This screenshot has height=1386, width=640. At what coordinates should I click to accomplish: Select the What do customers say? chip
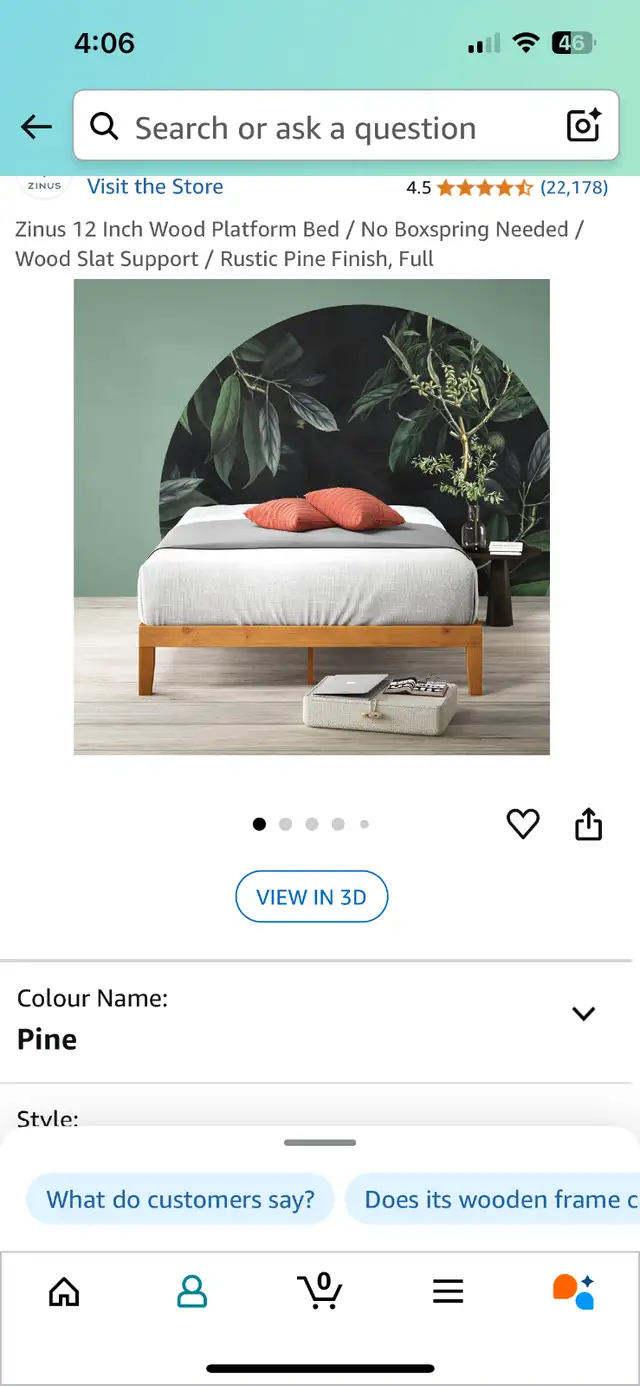(x=180, y=1199)
